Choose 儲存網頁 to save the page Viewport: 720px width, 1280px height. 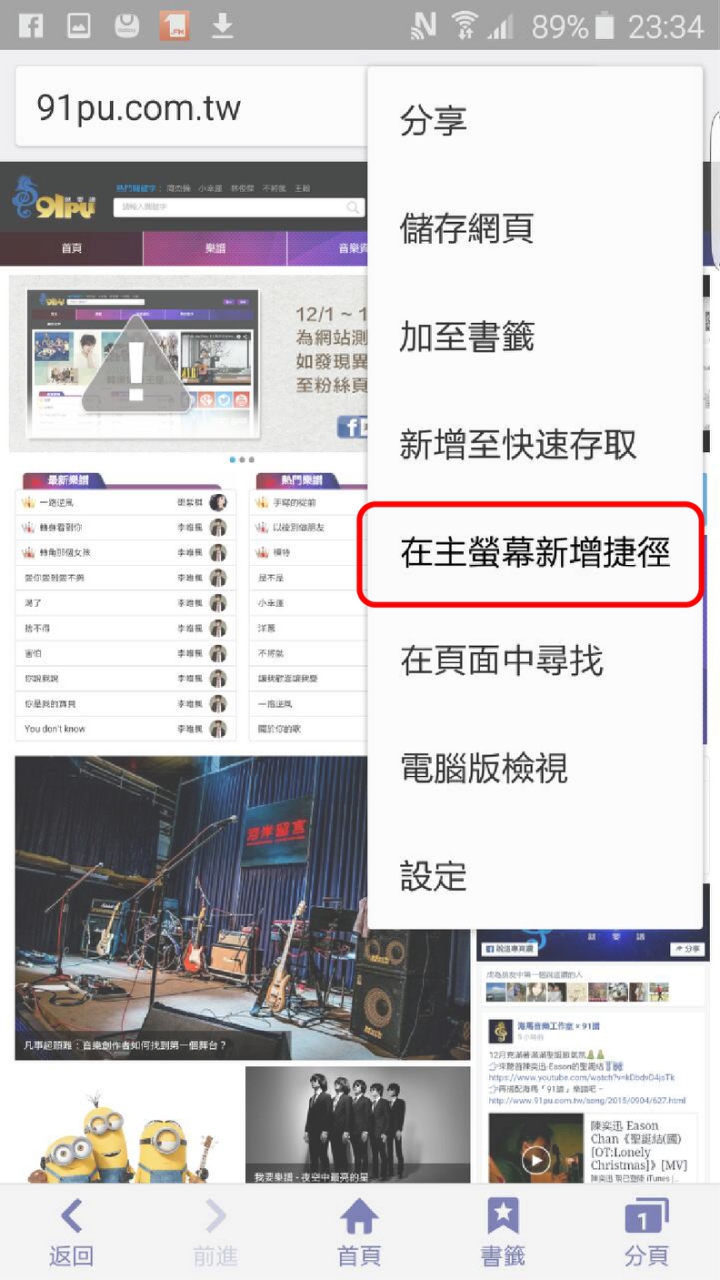click(x=467, y=229)
